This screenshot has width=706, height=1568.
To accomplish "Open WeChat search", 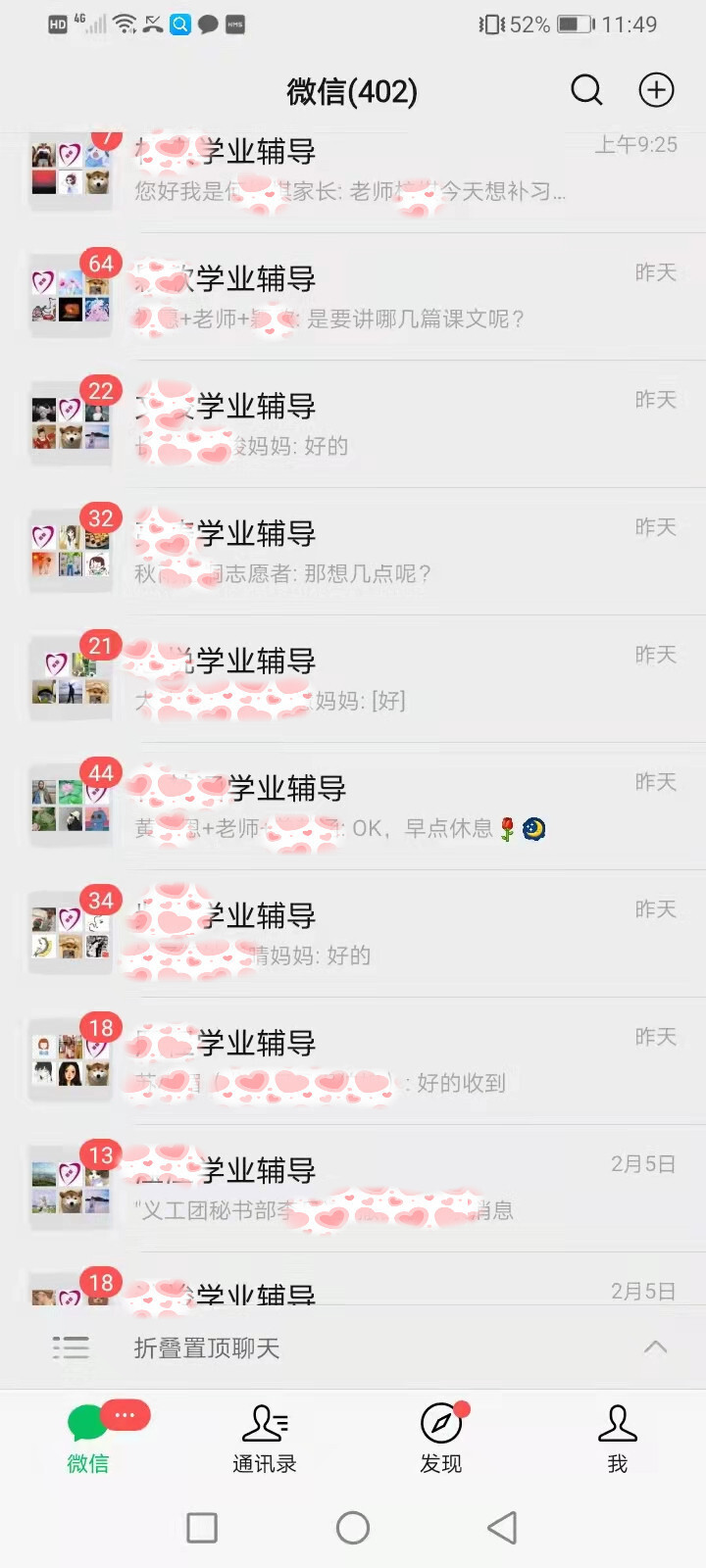I will coord(586,90).
